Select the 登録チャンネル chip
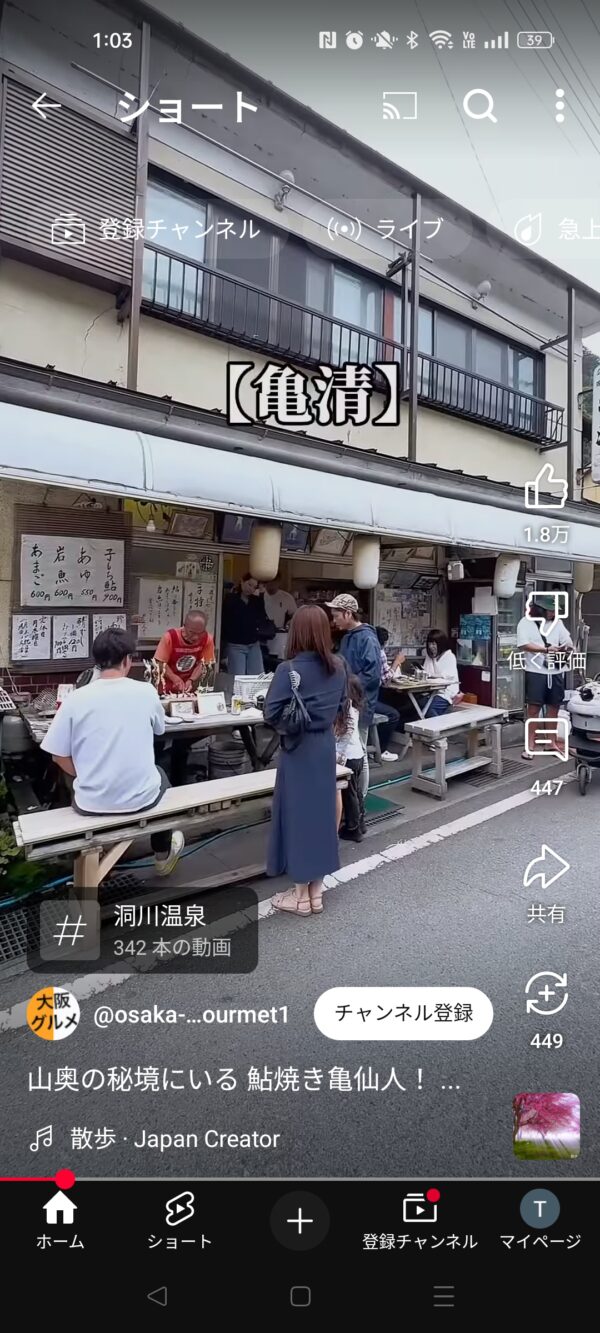 pos(157,230)
